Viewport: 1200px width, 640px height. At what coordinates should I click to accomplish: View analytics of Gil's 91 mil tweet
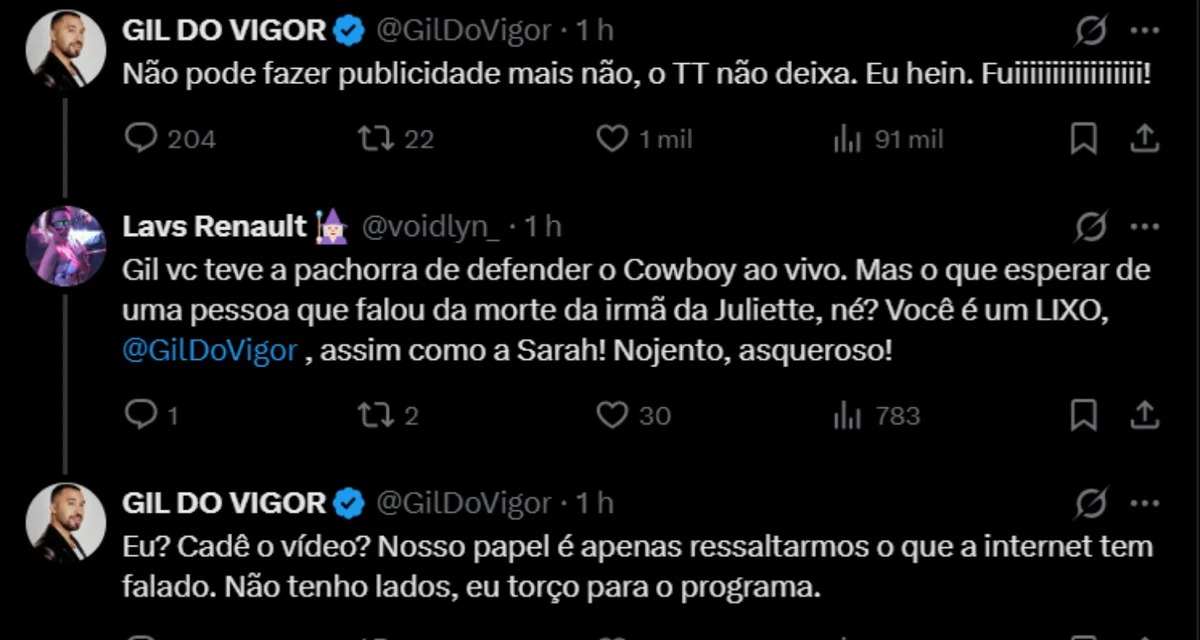click(x=848, y=139)
